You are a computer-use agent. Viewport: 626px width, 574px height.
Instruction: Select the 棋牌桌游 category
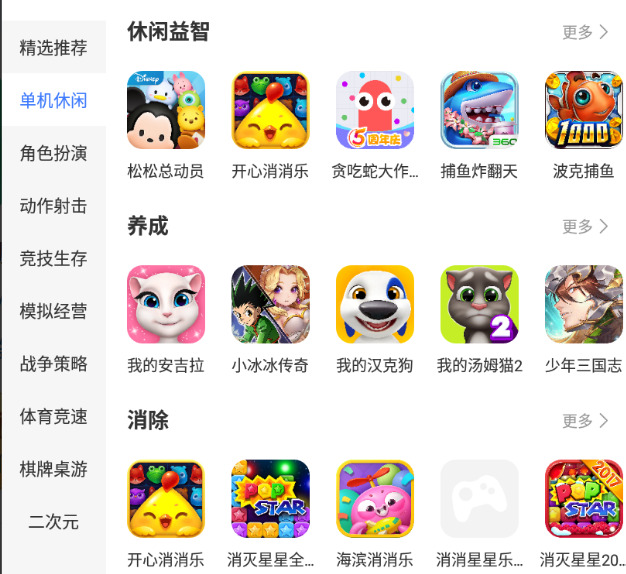point(53,468)
